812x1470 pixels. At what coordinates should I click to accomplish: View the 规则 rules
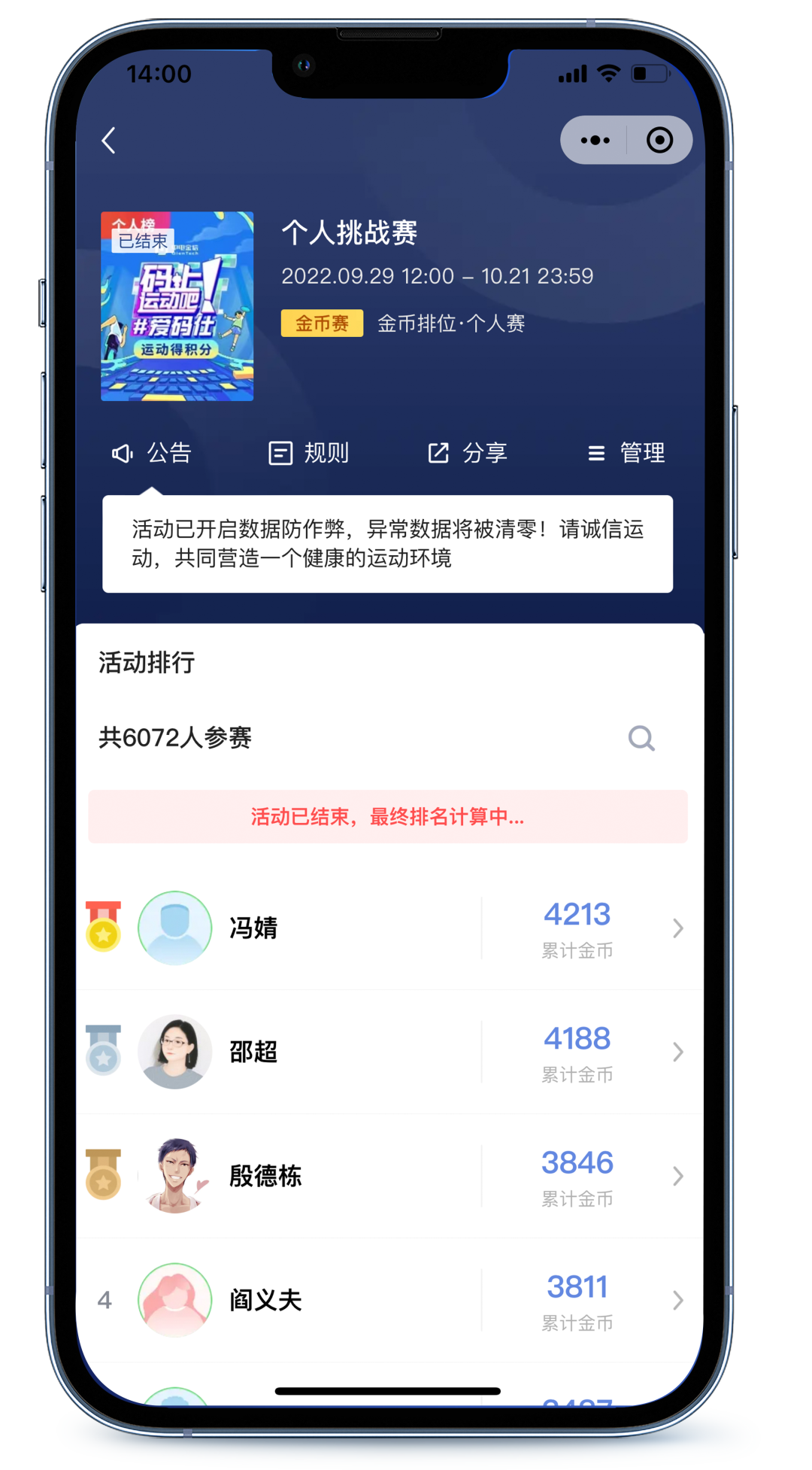pos(309,453)
